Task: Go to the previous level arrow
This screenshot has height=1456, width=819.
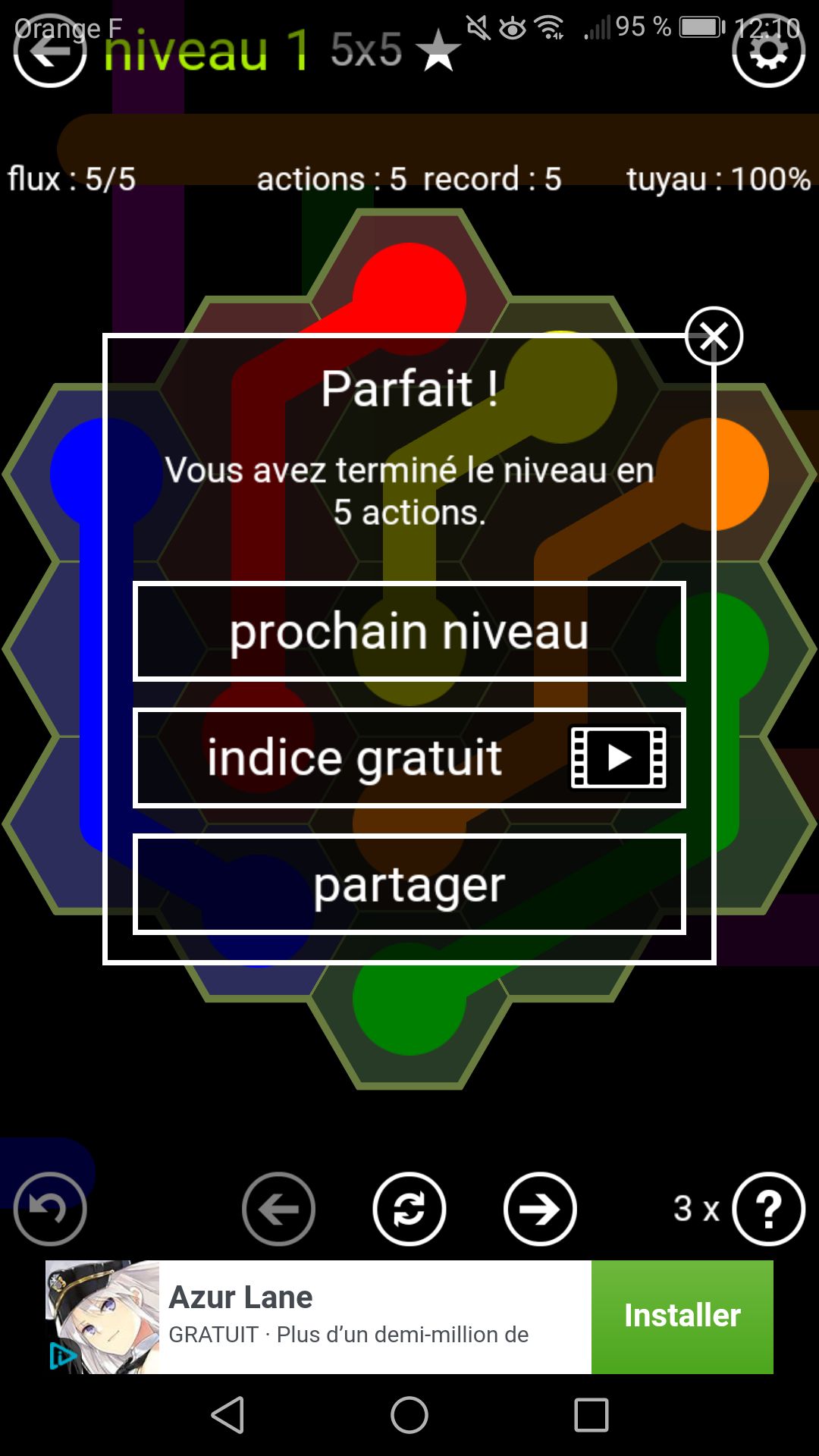Action: point(278,1209)
